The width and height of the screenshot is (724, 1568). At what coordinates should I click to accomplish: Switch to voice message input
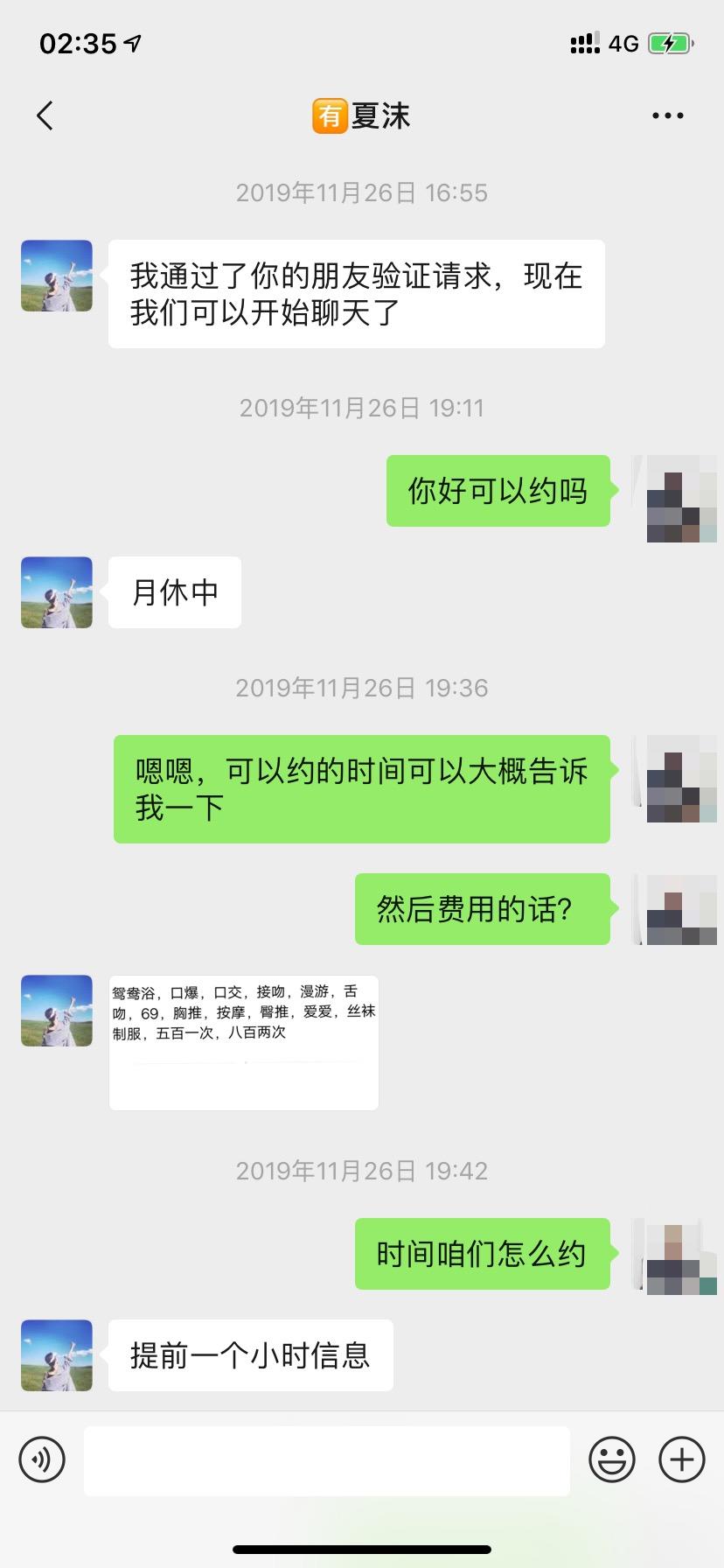pos(42,1459)
